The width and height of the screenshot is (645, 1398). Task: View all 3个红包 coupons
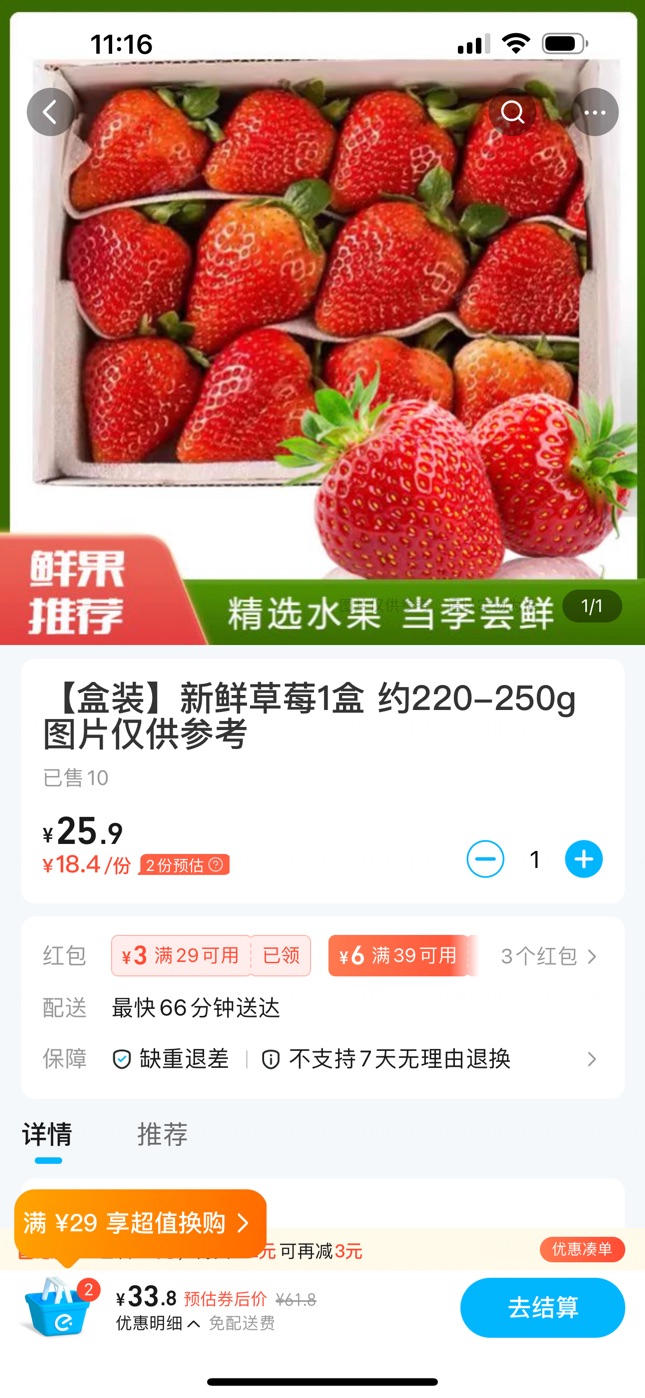(549, 956)
